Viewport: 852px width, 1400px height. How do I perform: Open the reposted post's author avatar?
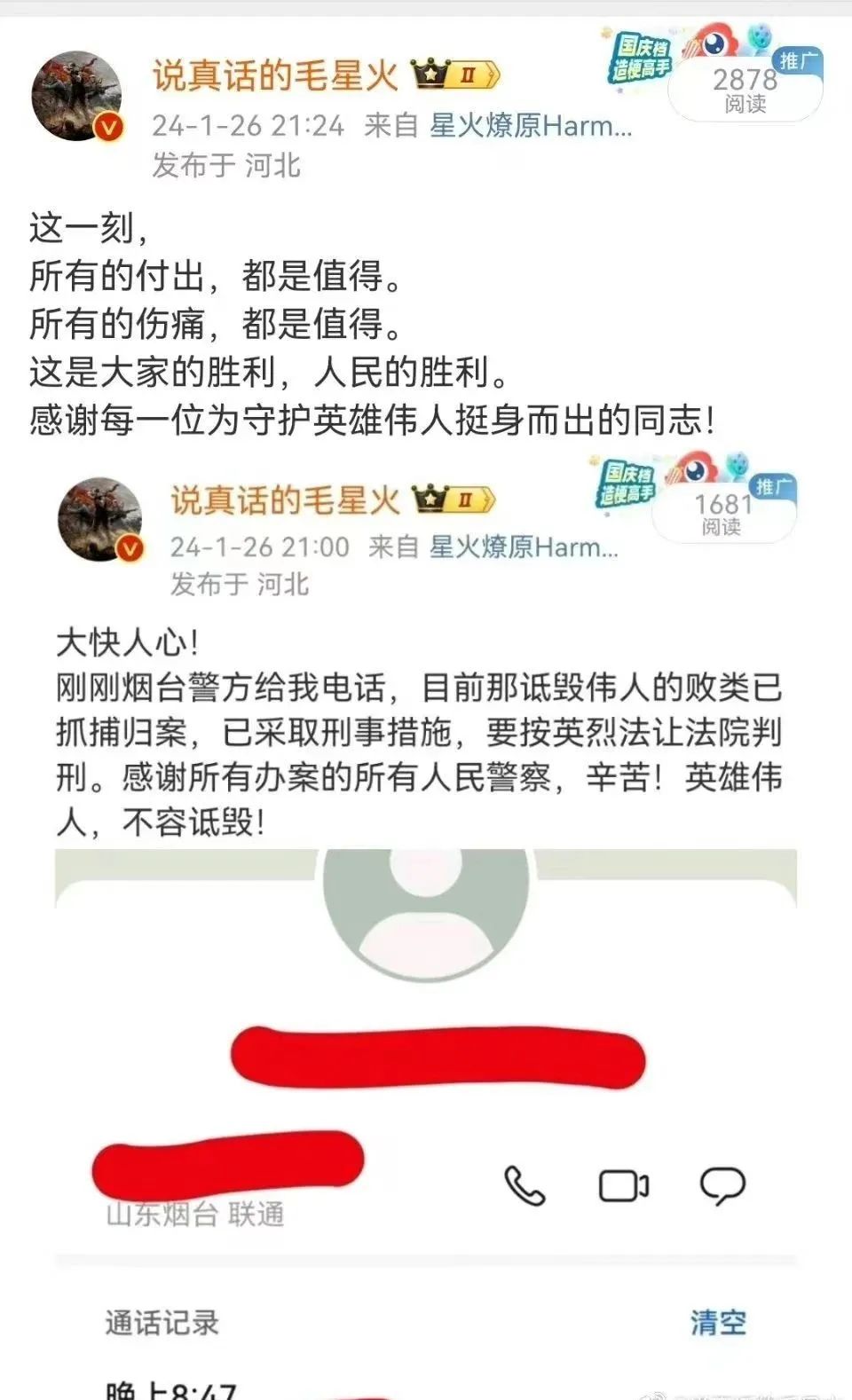pos(99,520)
